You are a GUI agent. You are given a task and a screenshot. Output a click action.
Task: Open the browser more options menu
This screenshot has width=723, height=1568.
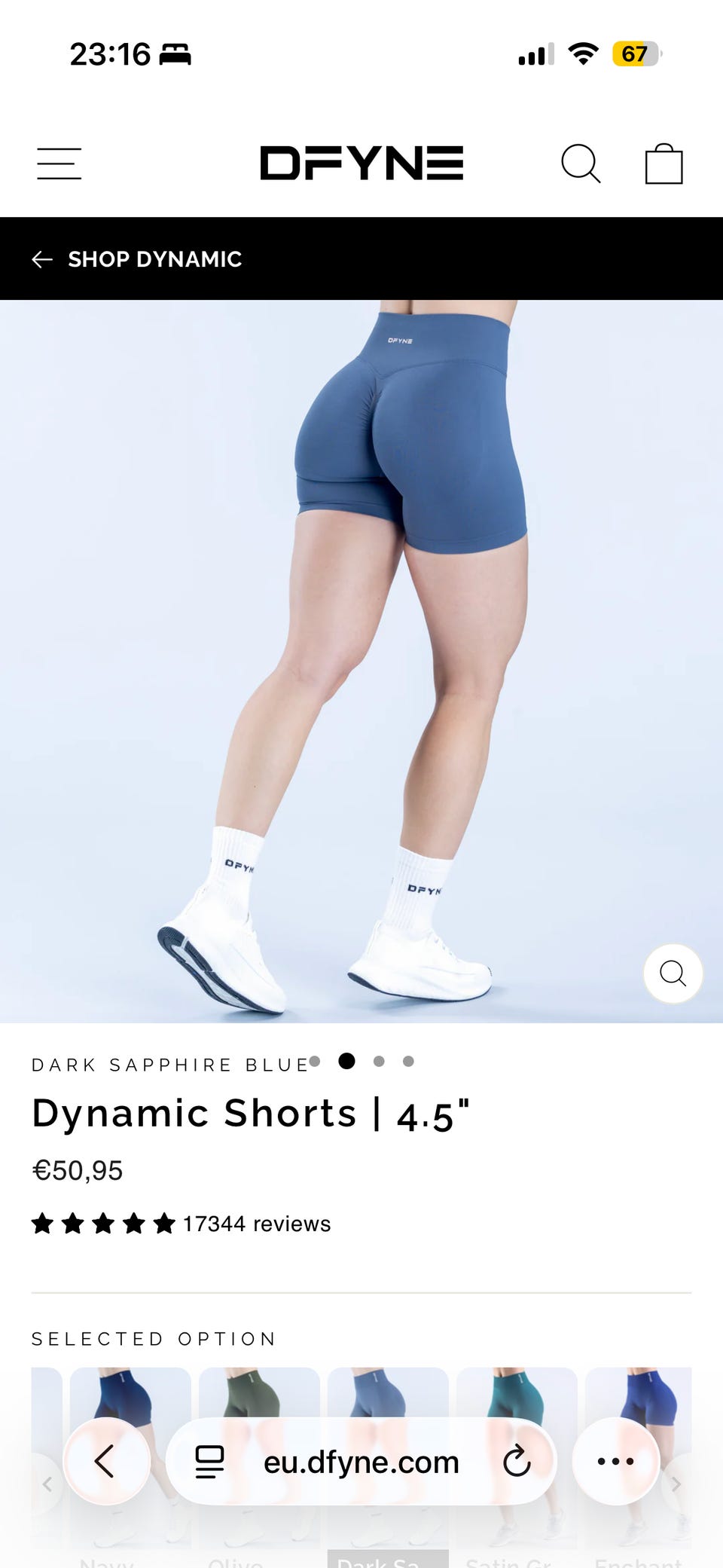(616, 1461)
